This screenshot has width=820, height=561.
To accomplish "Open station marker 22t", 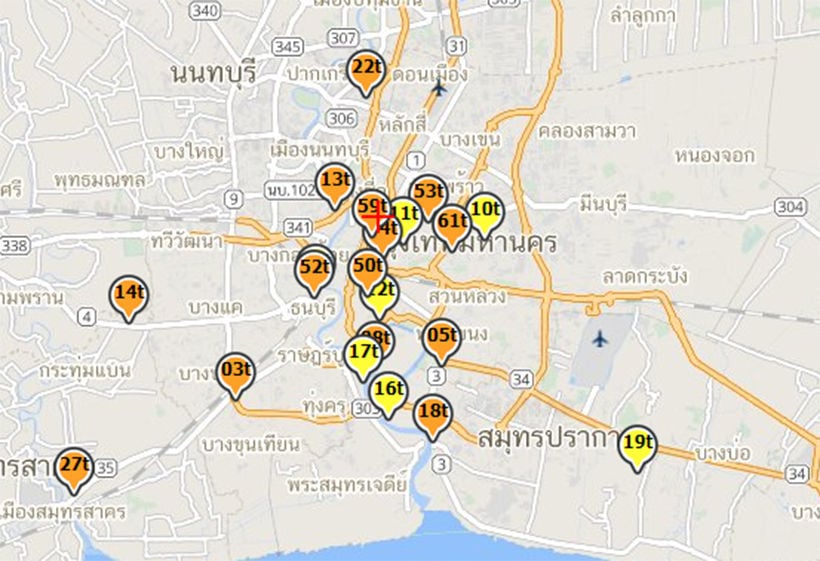I will click(366, 69).
